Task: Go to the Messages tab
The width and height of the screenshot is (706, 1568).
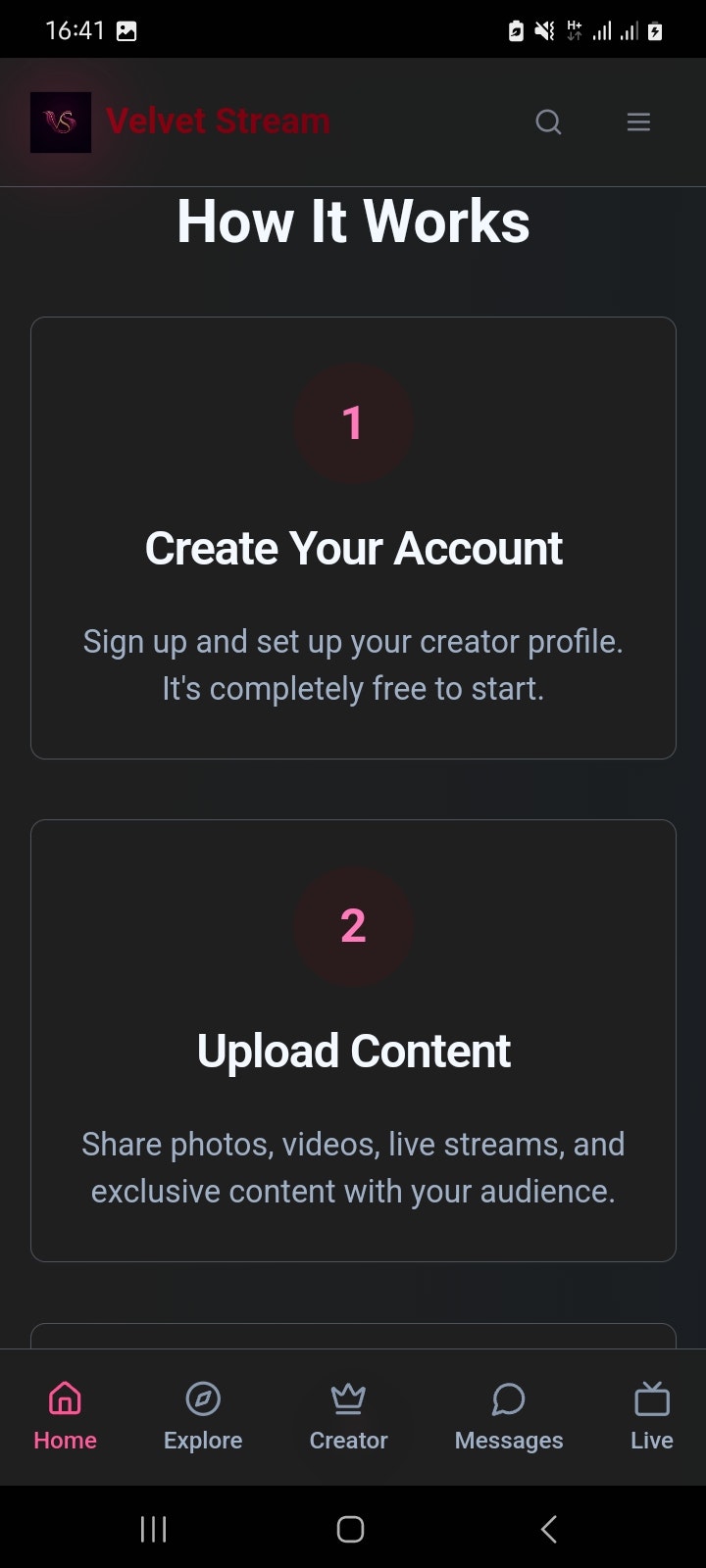Action: click(509, 1416)
